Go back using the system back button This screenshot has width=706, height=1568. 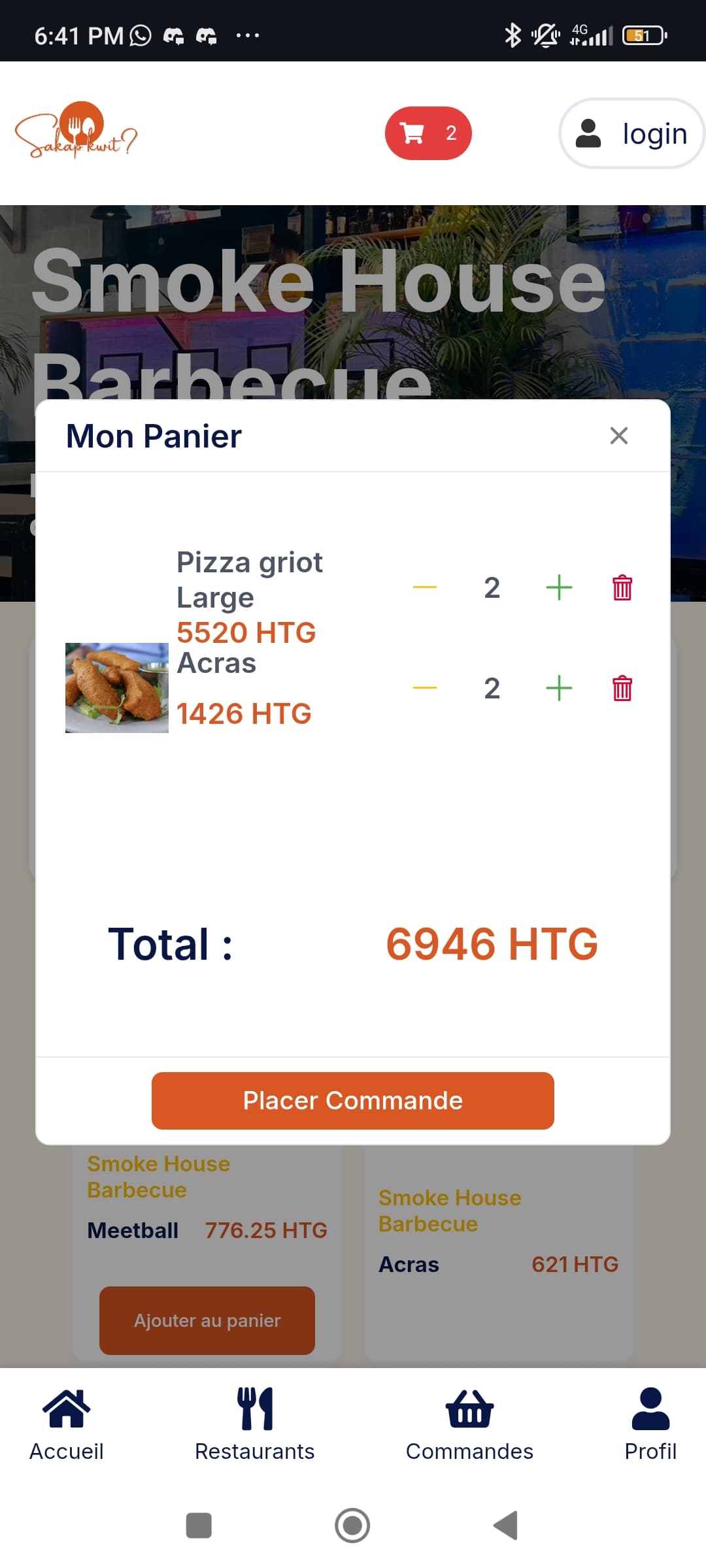(506, 1526)
